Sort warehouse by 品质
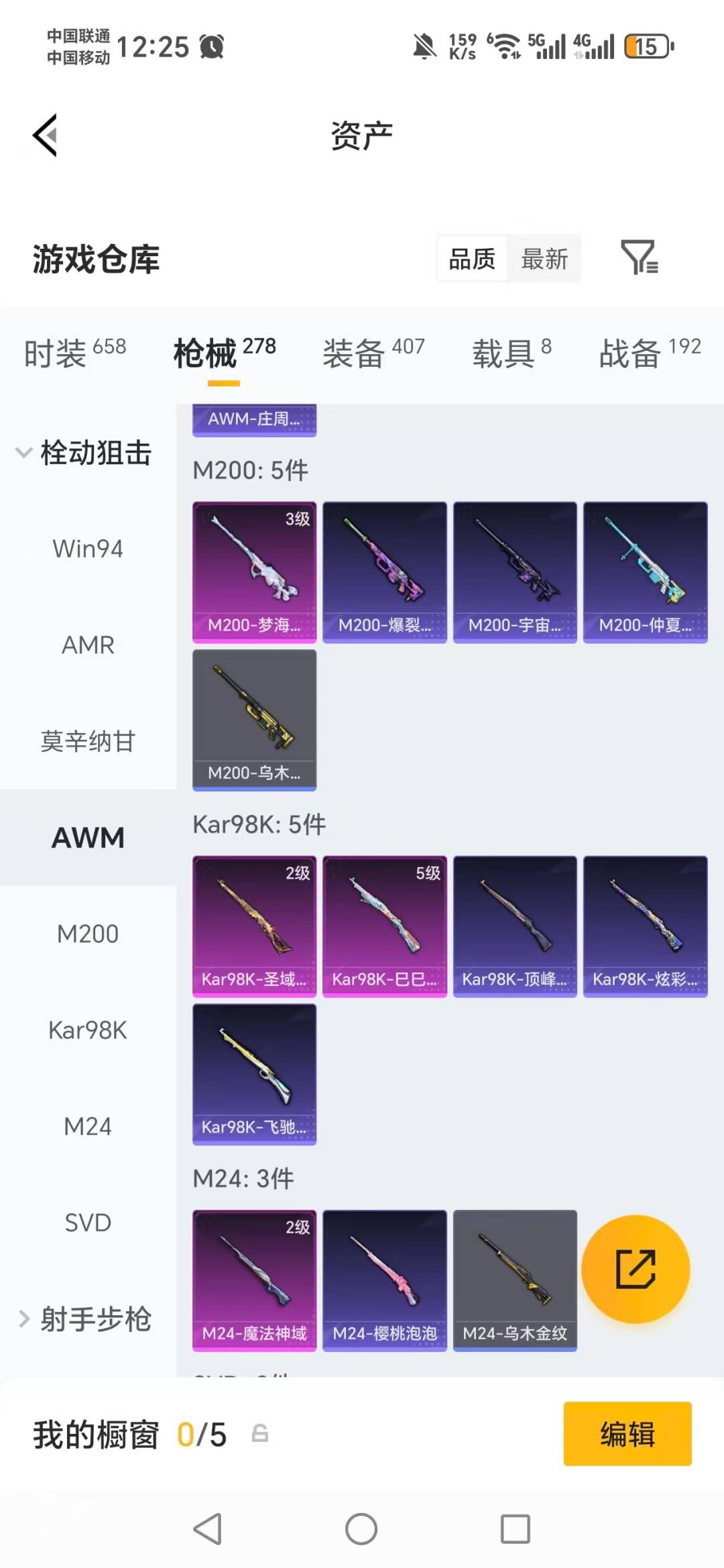This screenshot has height=1568, width=724. coord(472,259)
